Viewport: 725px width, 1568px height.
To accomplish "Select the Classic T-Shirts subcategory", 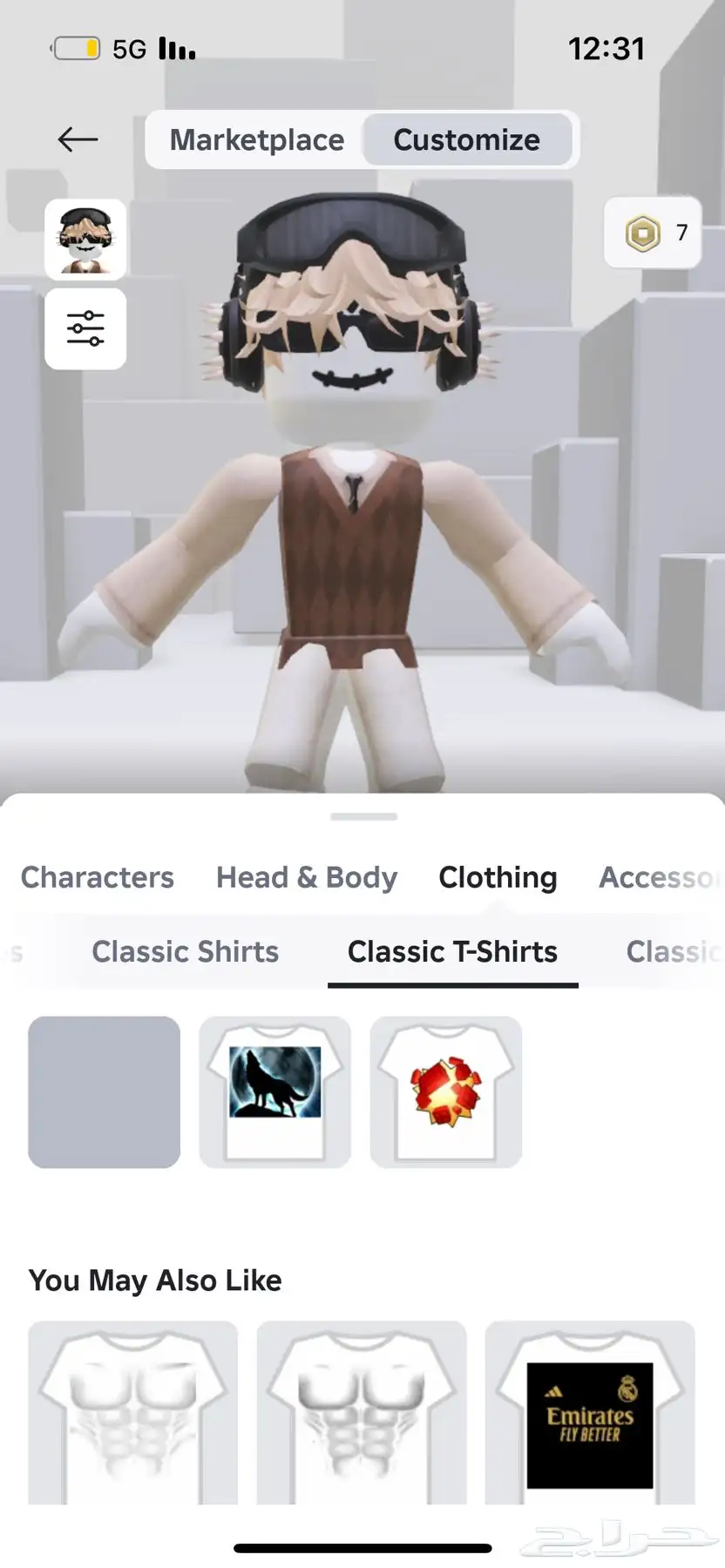I will [x=452, y=951].
